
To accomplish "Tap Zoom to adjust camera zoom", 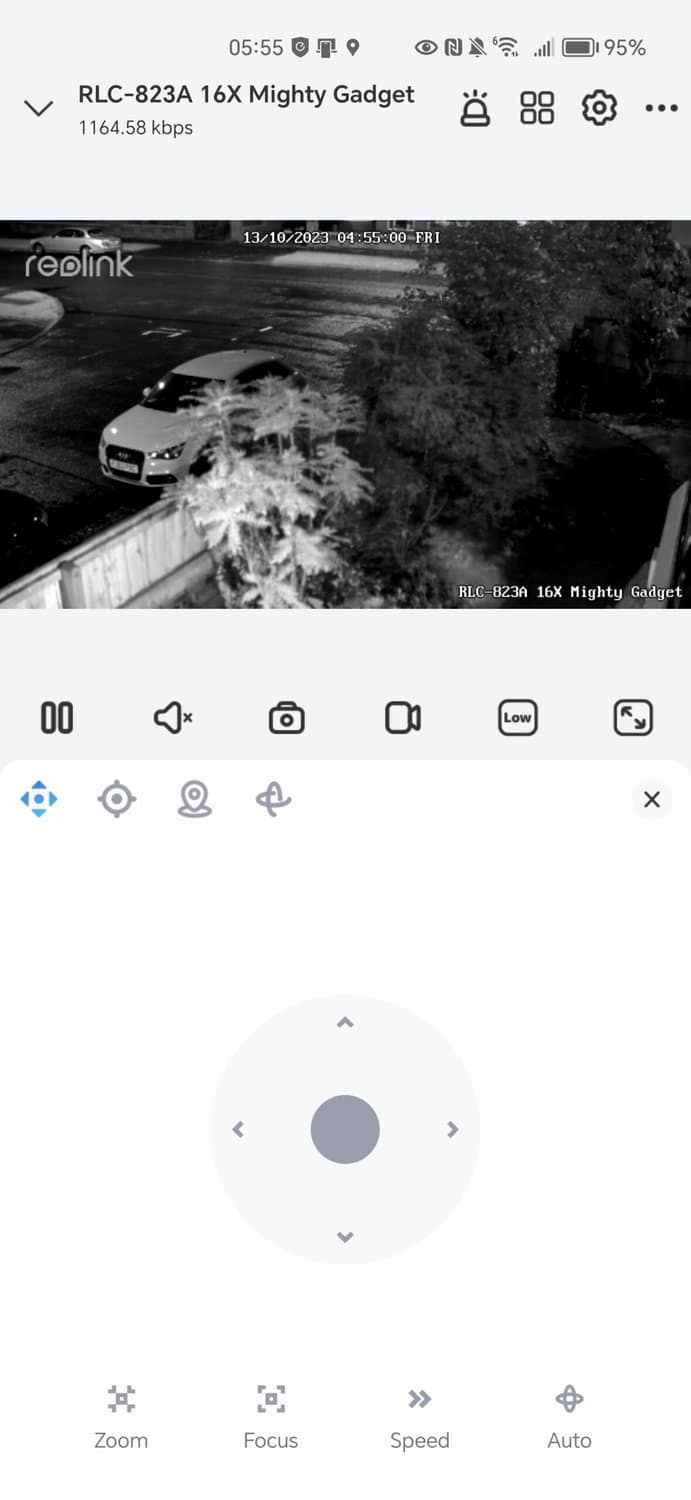I will click(121, 1415).
